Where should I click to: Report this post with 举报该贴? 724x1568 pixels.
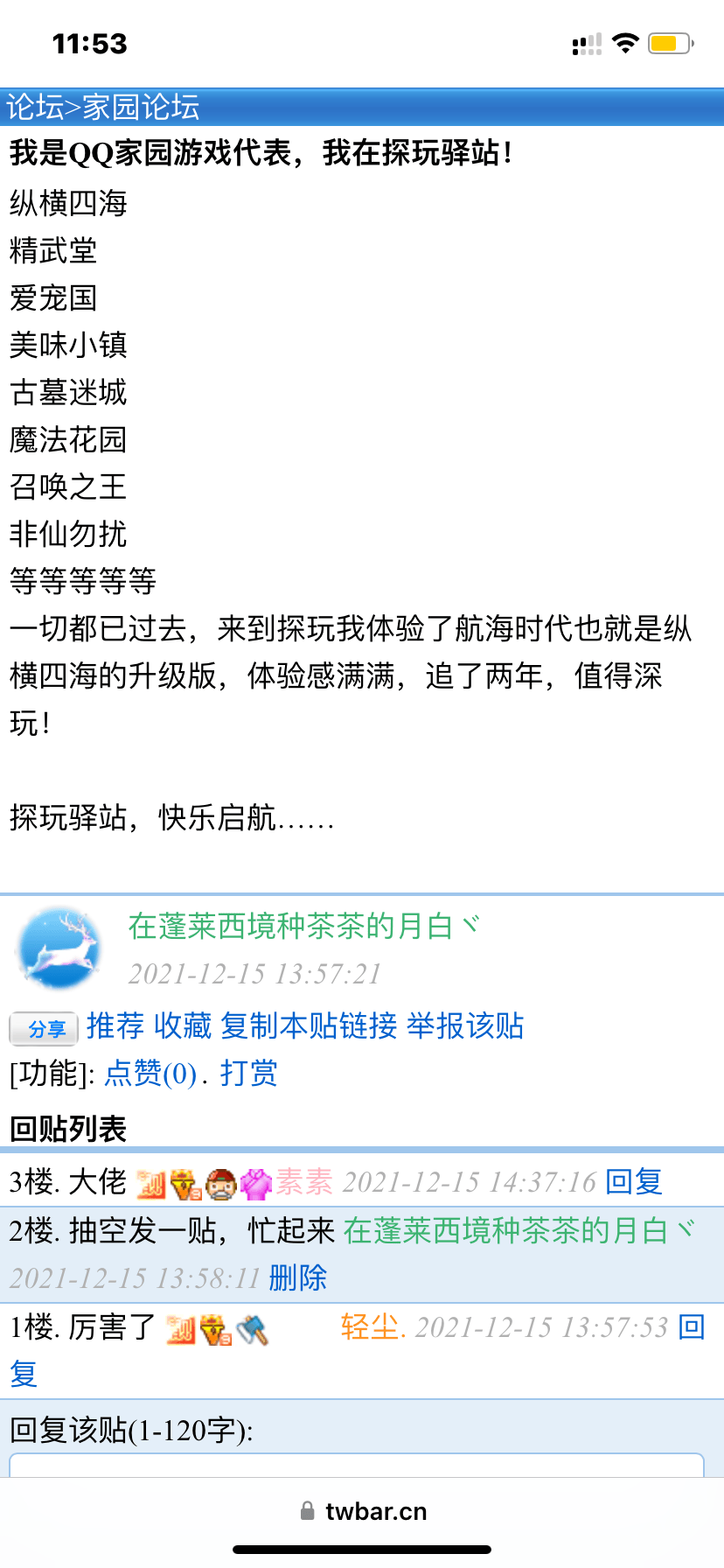pos(465,1025)
